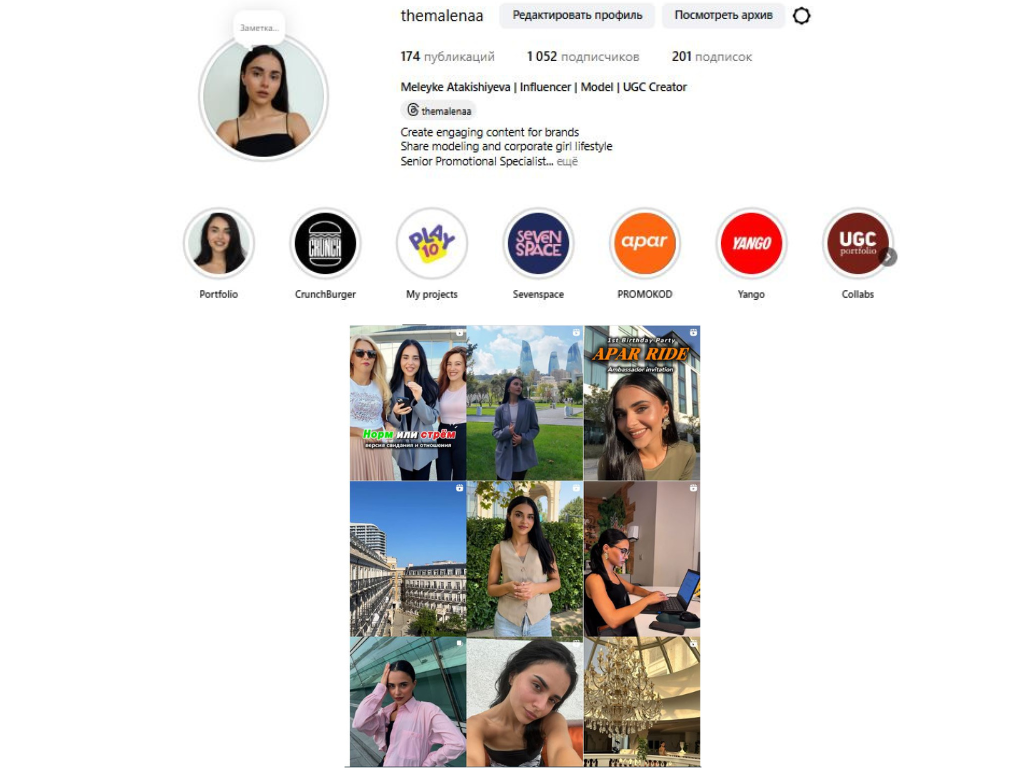The image size is (1024, 768).
Task: Open the Sevenspace highlight
Action: click(x=538, y=243)
